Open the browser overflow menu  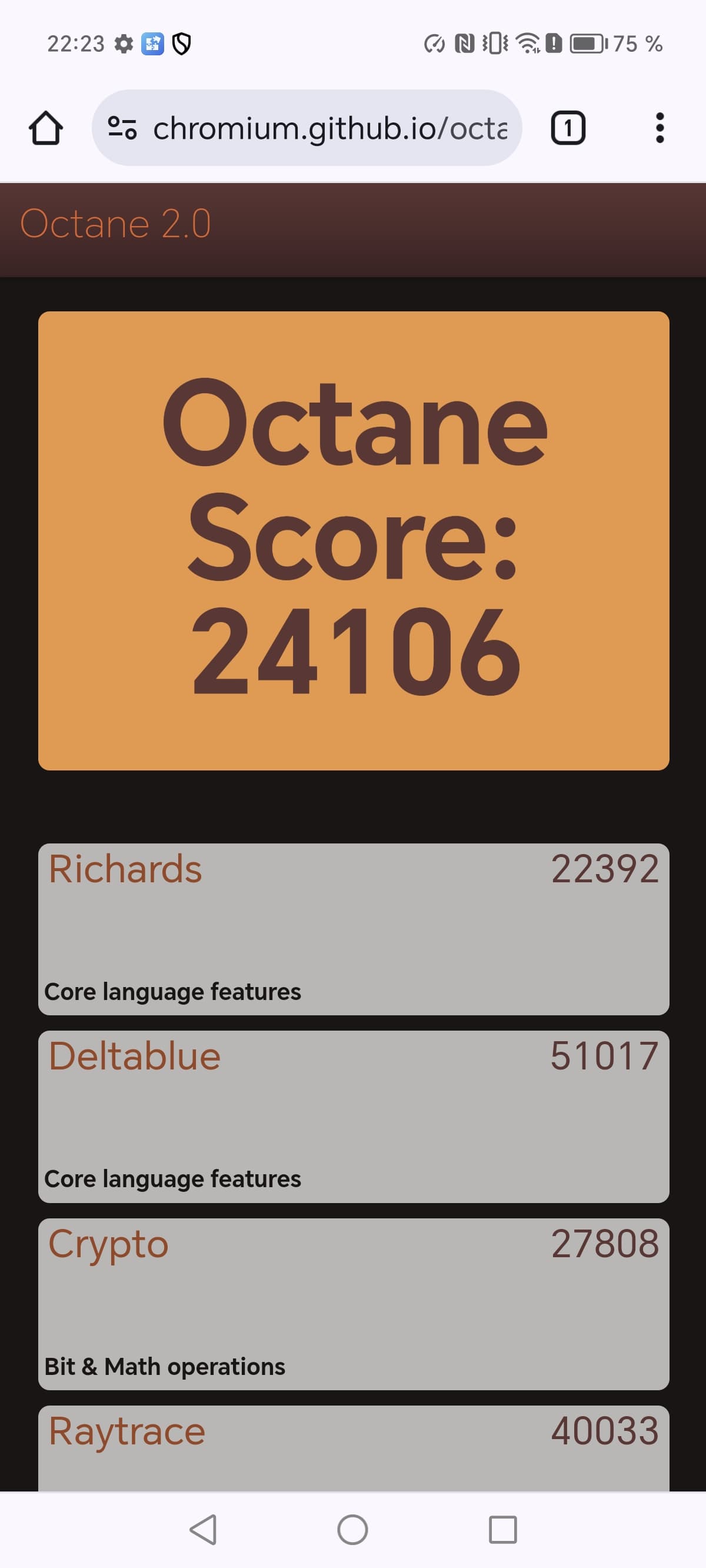click(x=659, y=128)
